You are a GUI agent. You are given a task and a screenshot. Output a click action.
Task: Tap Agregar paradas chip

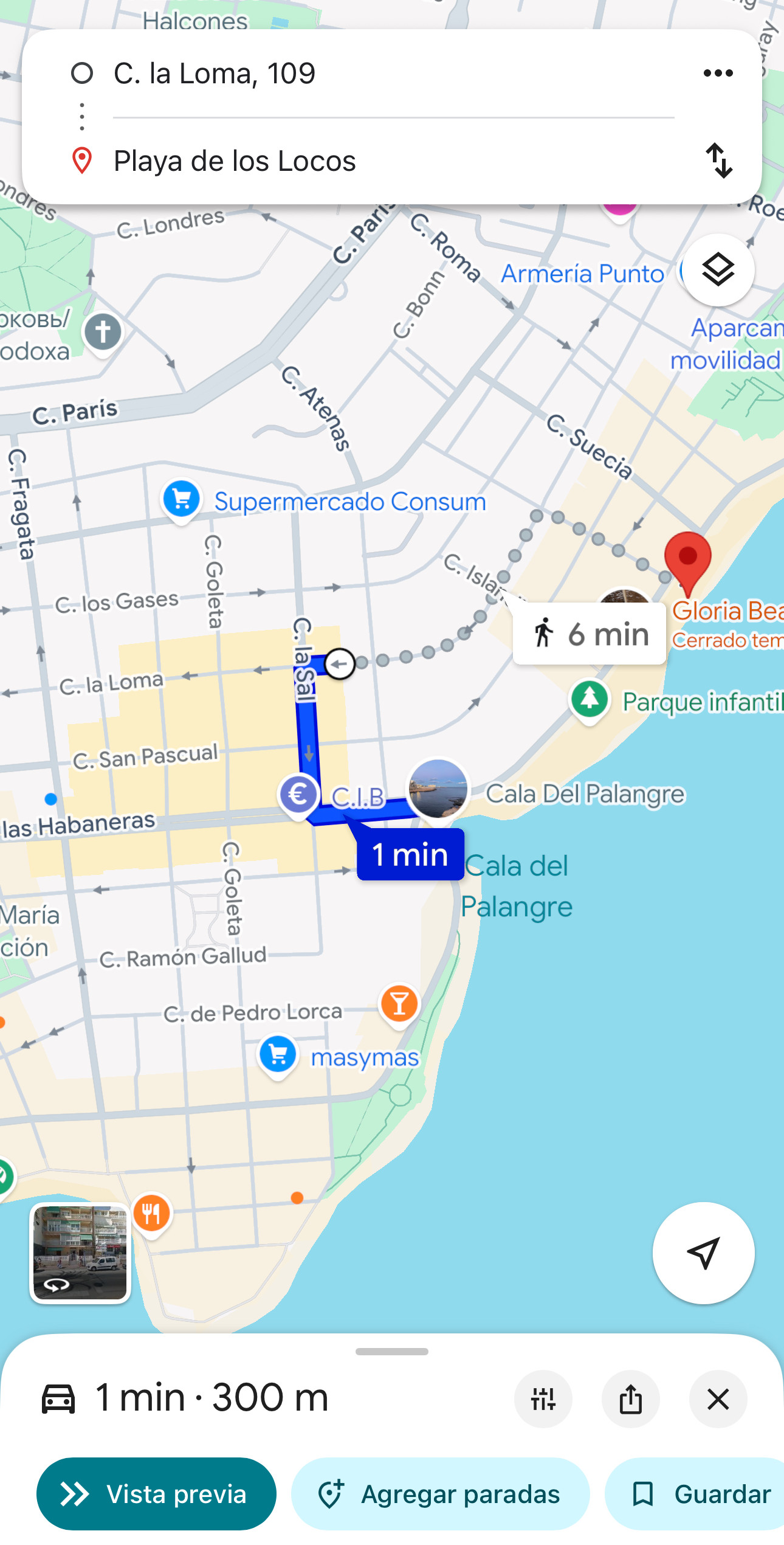(x=440, y=1494)
